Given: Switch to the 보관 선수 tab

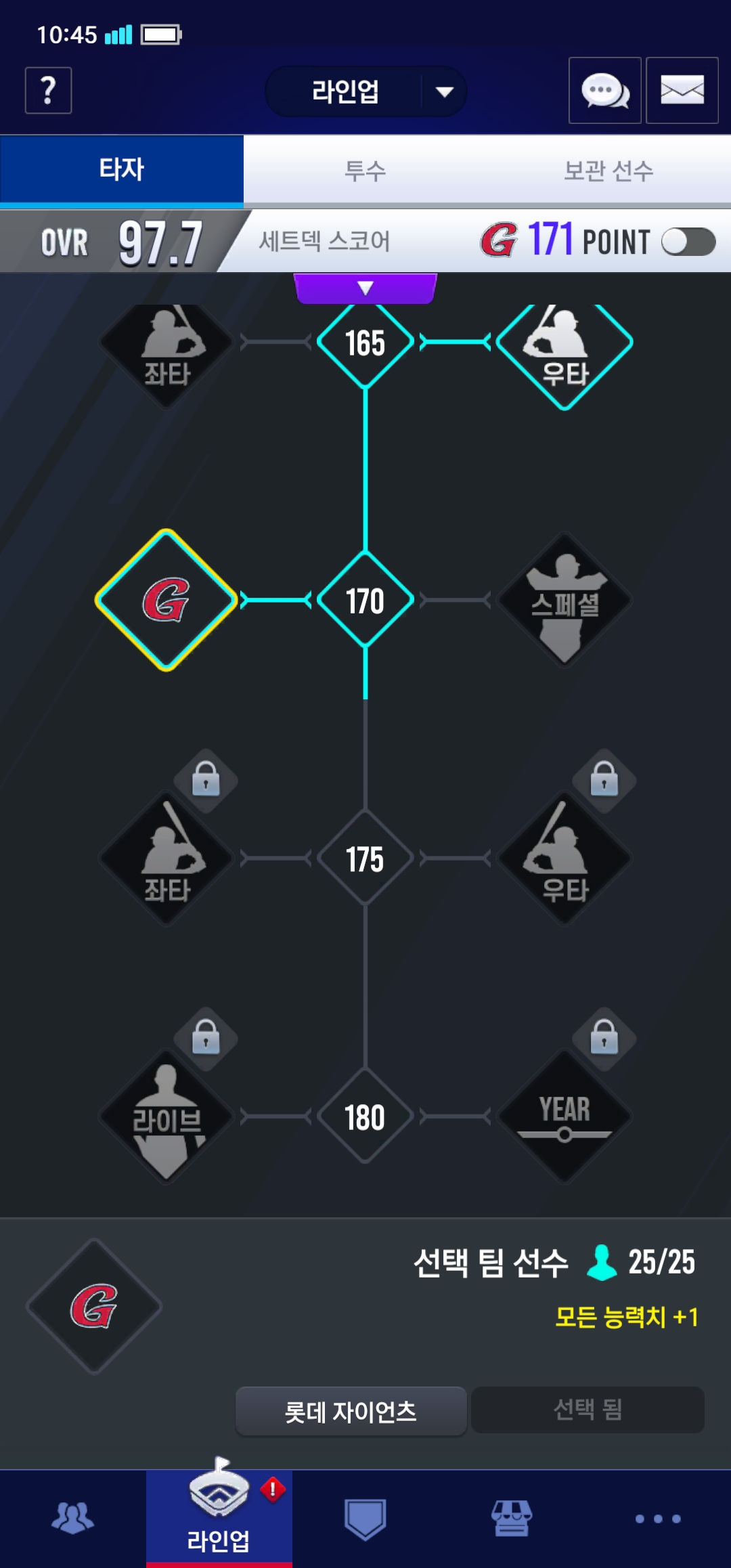Looking at the screenshot, I should (x=608, y=170).
